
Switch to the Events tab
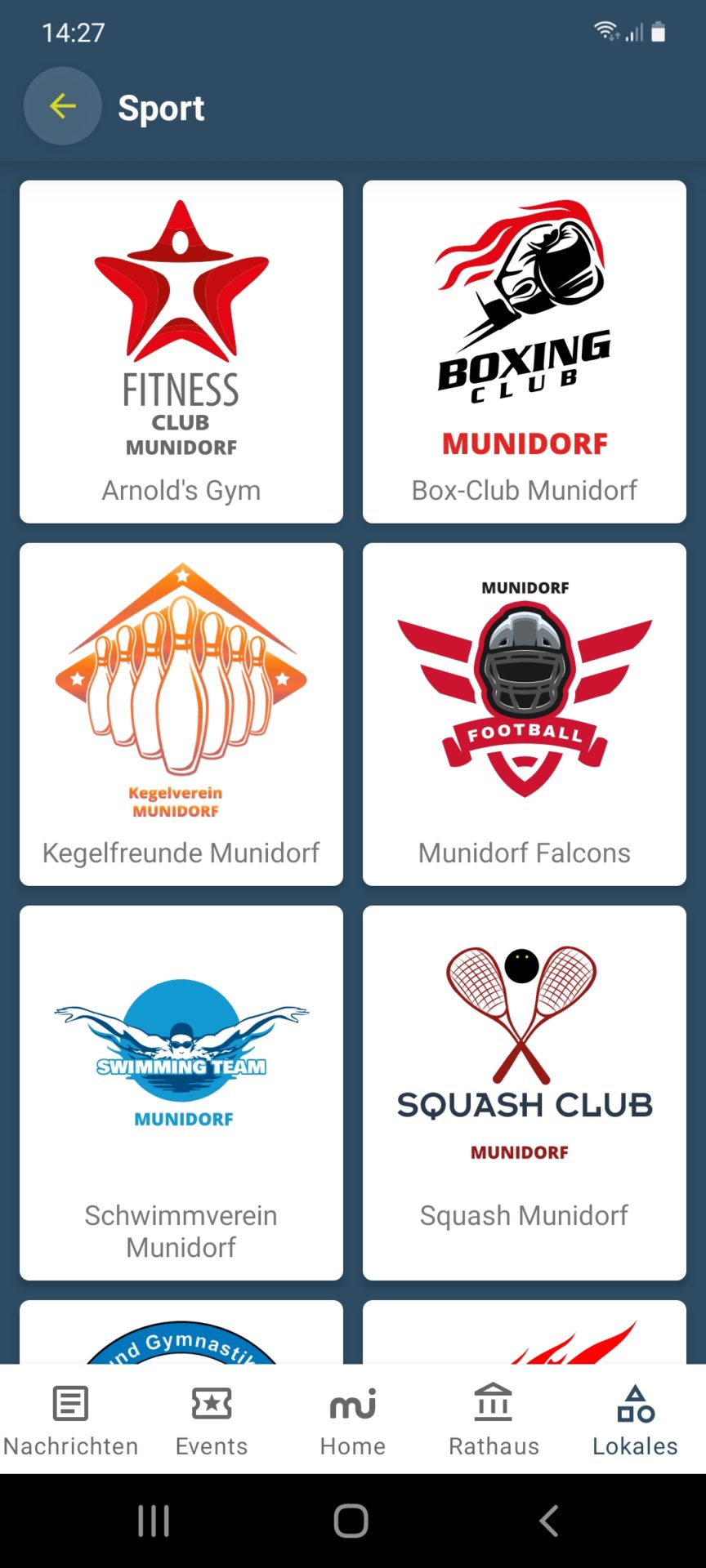[x=212, y=1421]
